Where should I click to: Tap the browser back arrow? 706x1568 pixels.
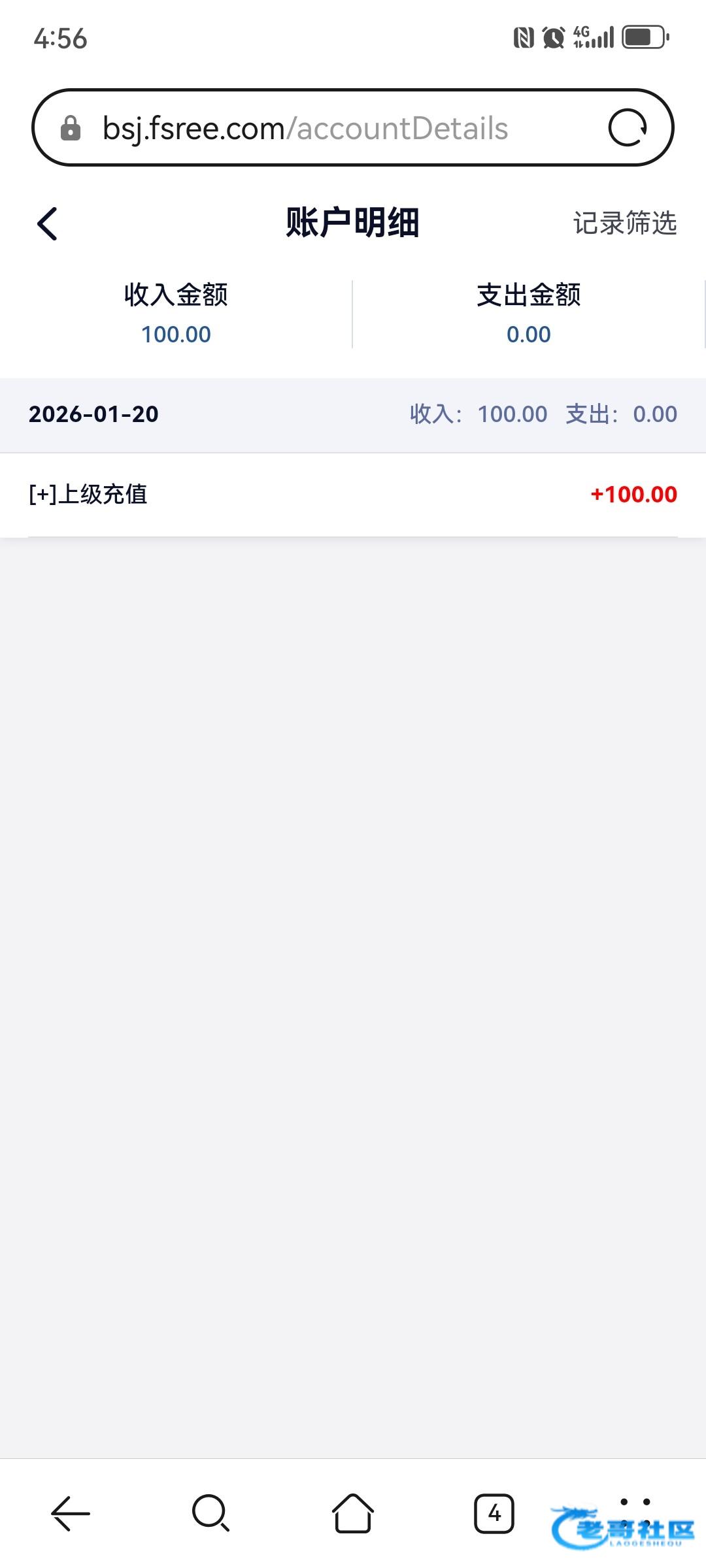[x=70, y=1513]
